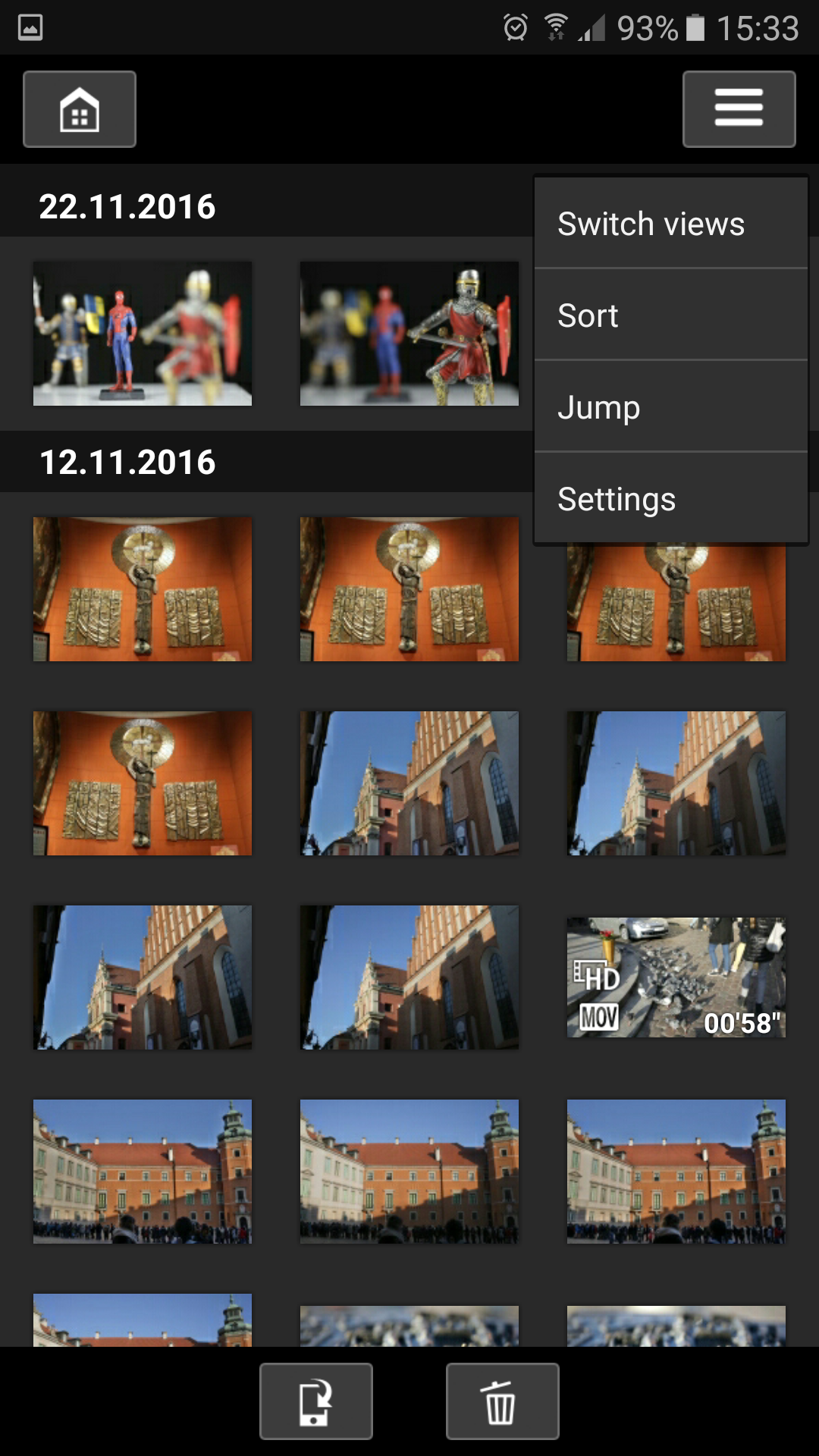This screenshot has height=1456, width=819.
Task: Open the 00'58" HD MOV video
Action: [x=676, y=977]
